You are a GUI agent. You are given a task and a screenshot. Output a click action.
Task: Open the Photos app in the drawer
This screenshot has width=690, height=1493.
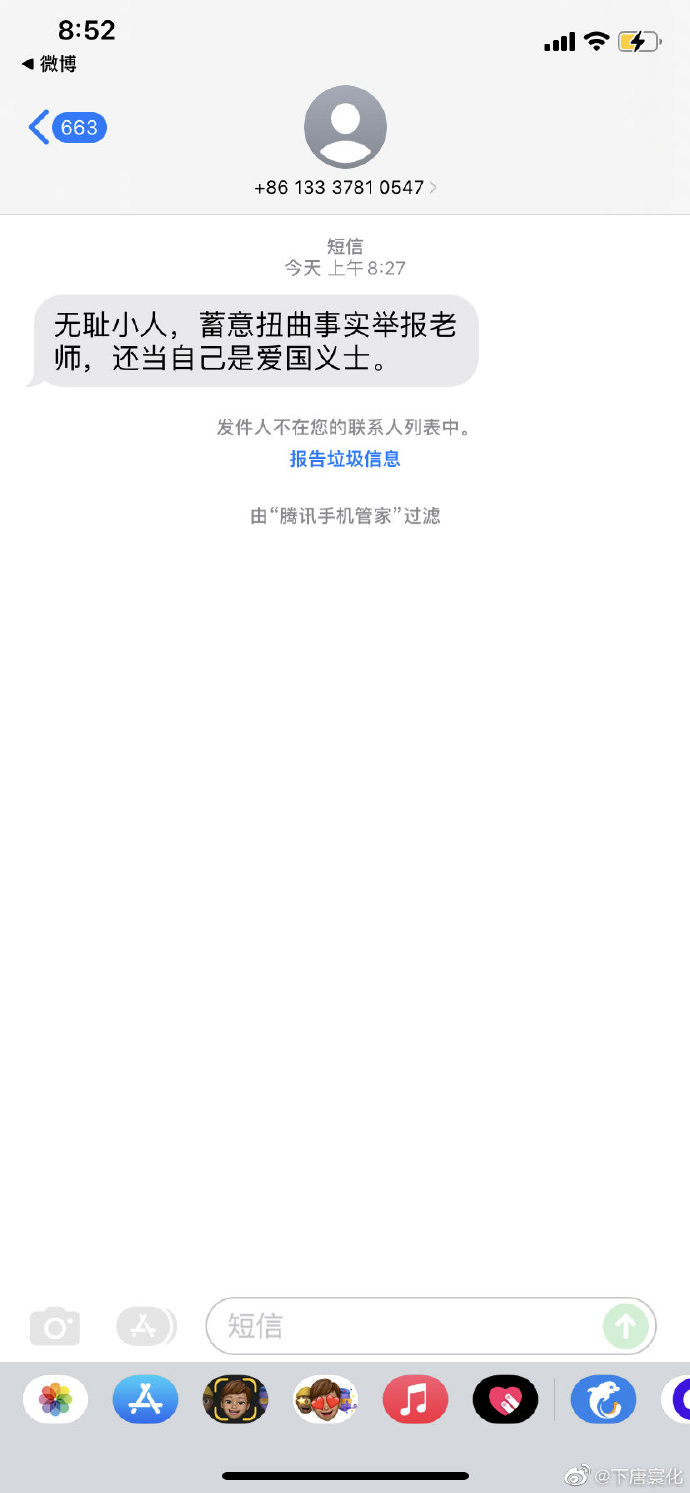coord(55,1400)
